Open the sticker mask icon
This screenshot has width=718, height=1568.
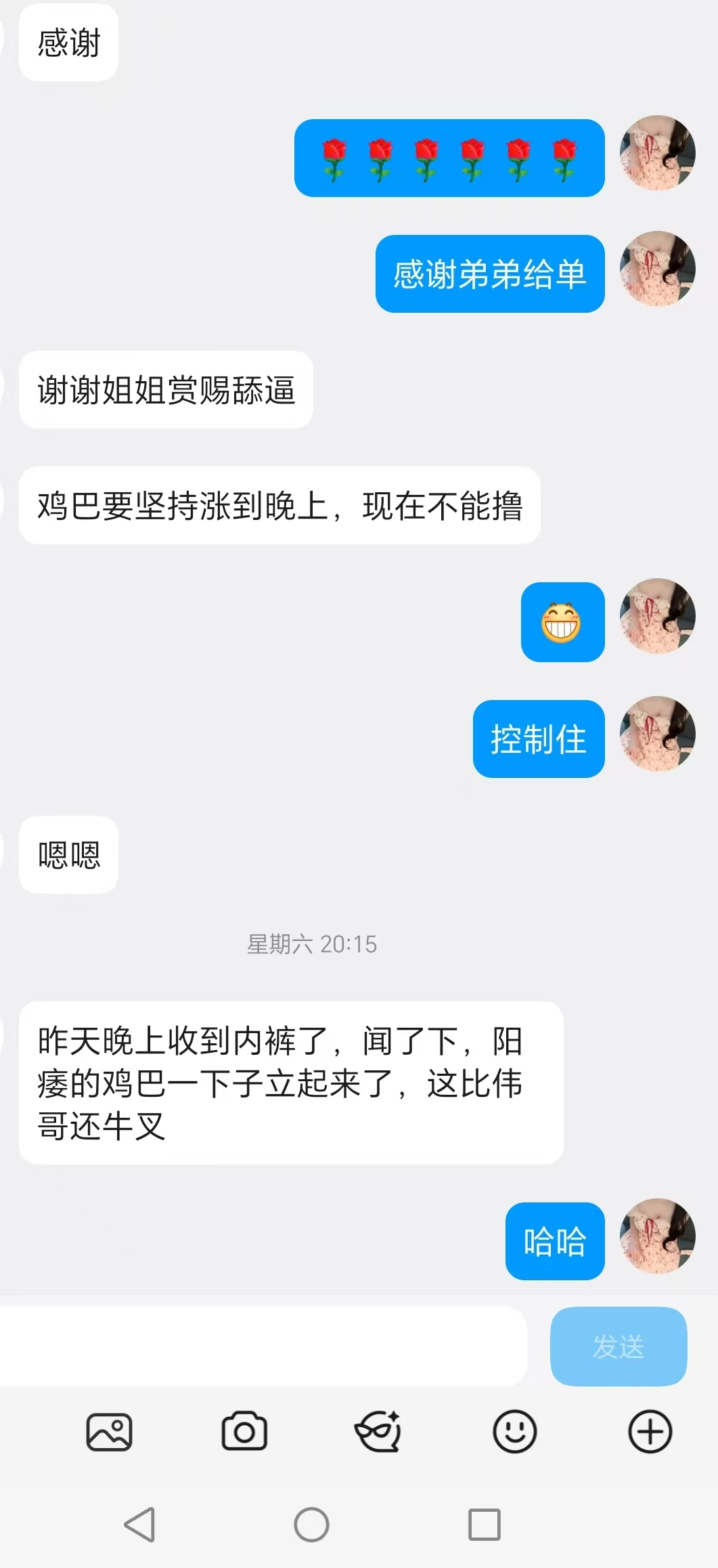pos(378,1431)
